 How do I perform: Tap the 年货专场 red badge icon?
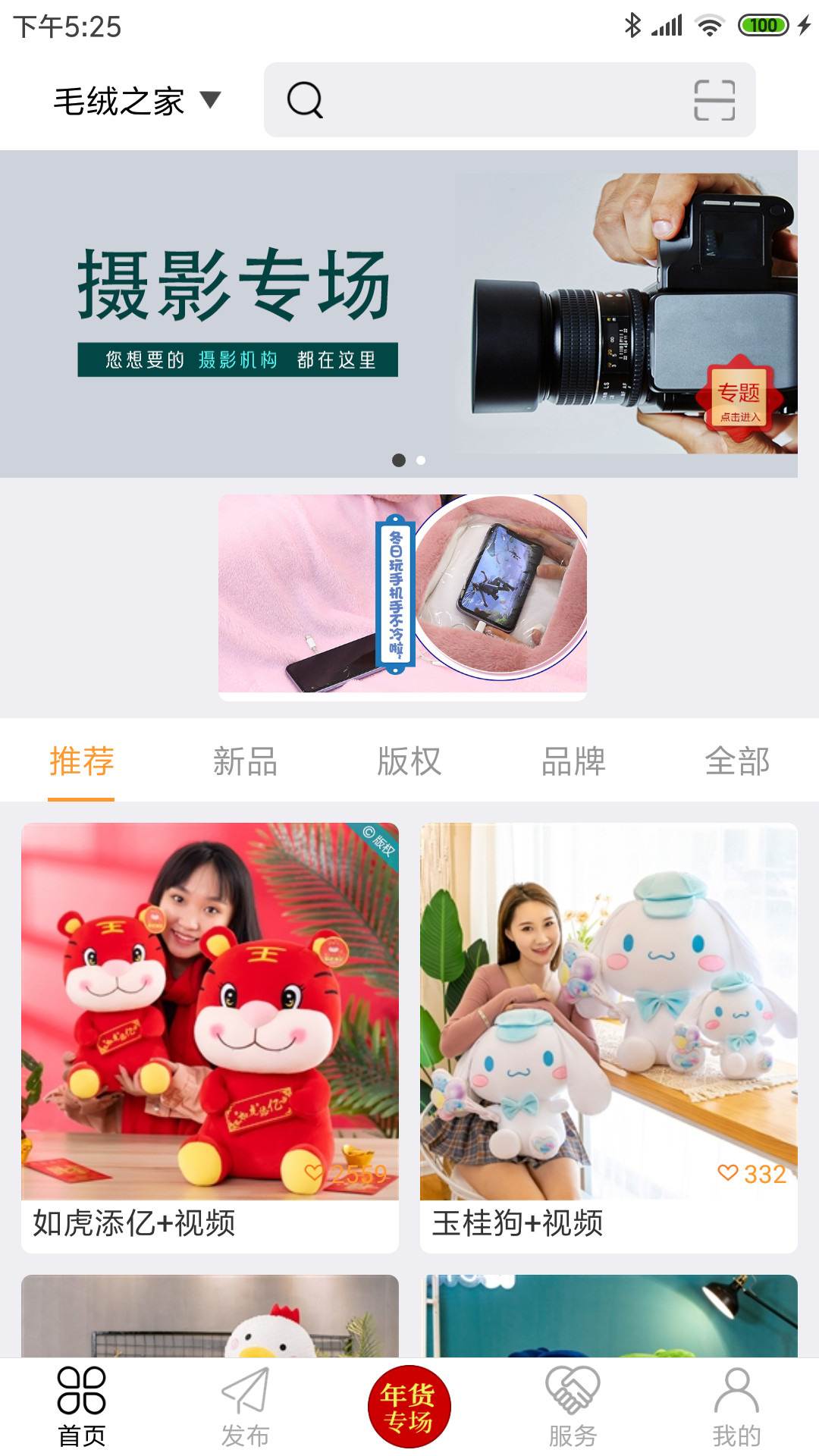409,1407
